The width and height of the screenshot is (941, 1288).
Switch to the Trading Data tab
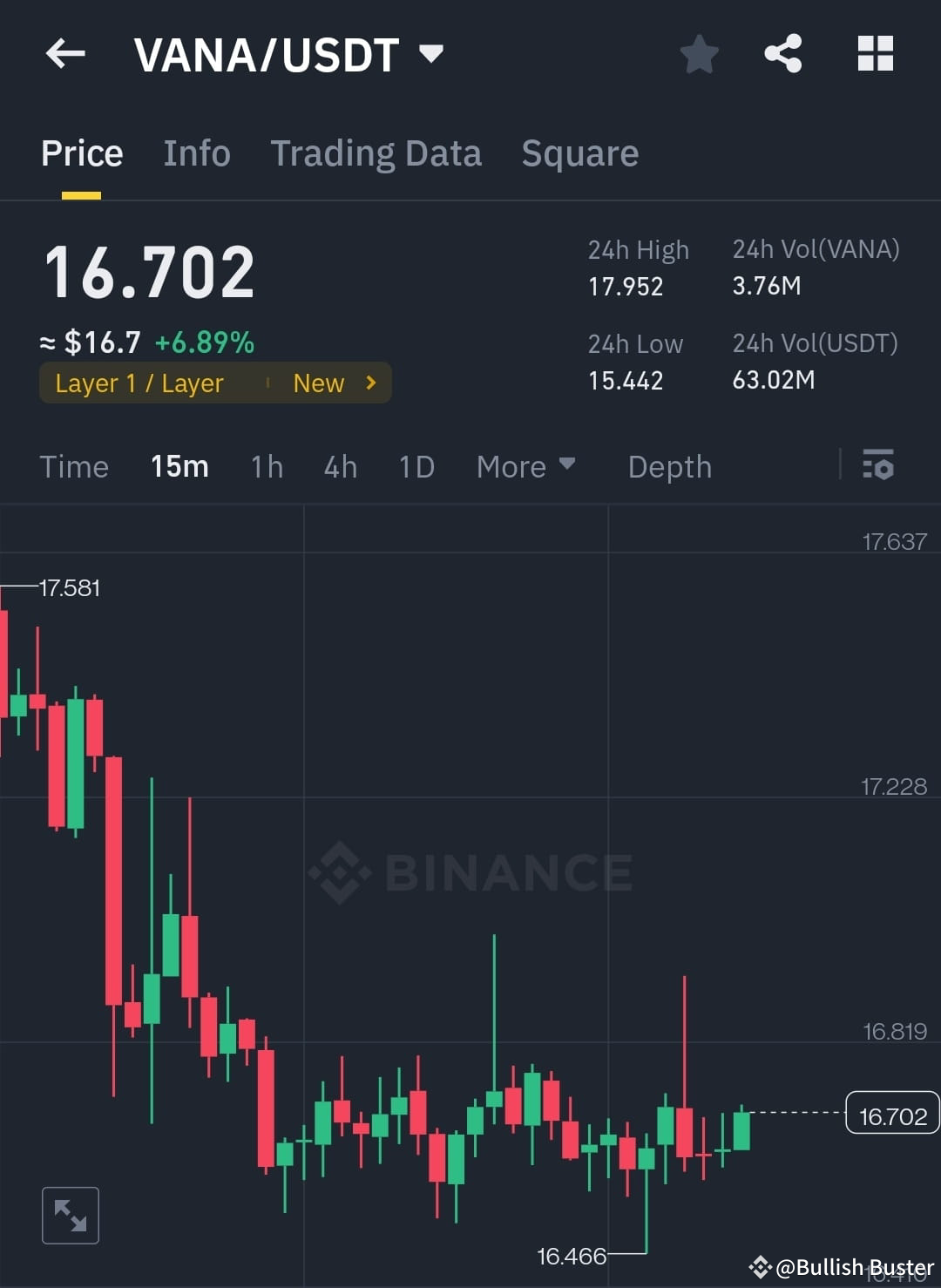click(376, 153)
